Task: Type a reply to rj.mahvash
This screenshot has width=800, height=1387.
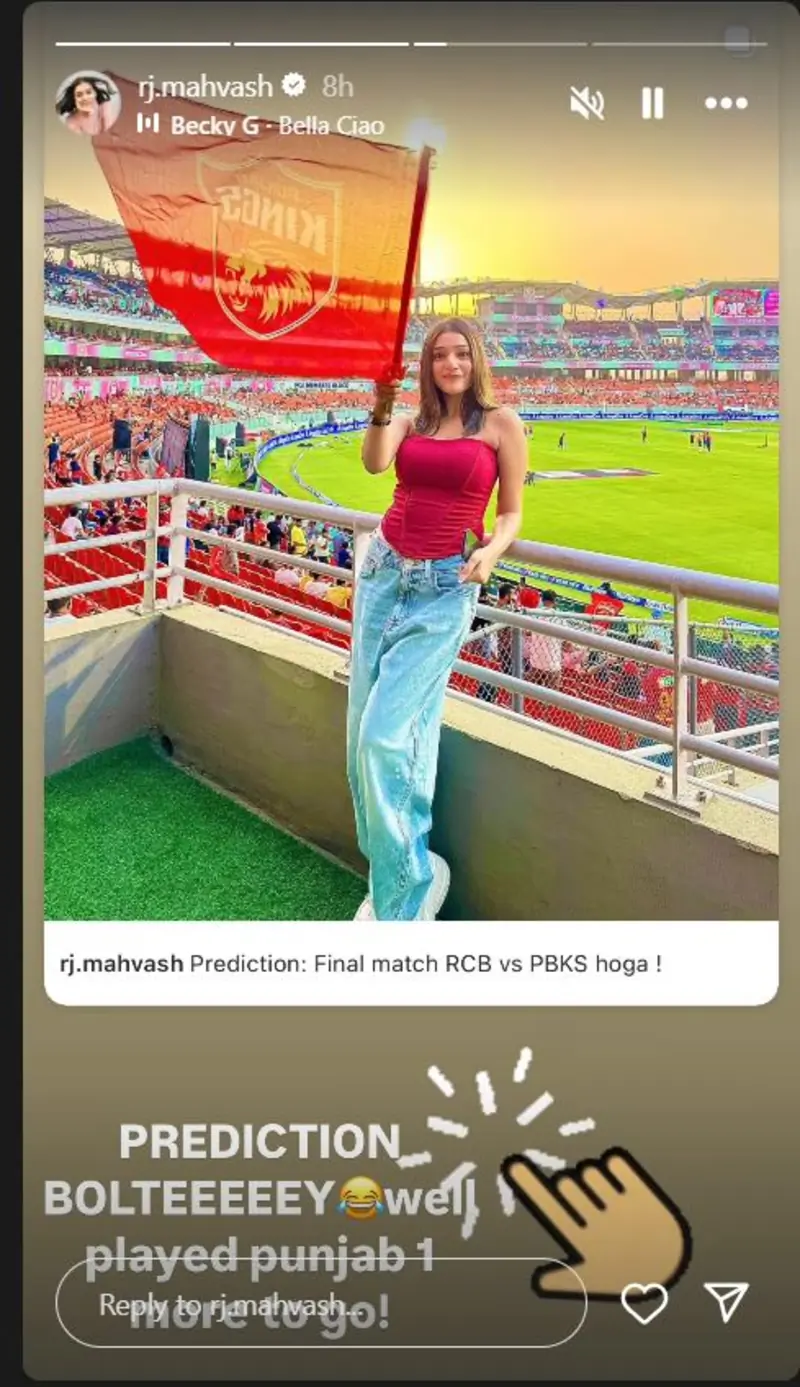Action: click(320, 1303)
